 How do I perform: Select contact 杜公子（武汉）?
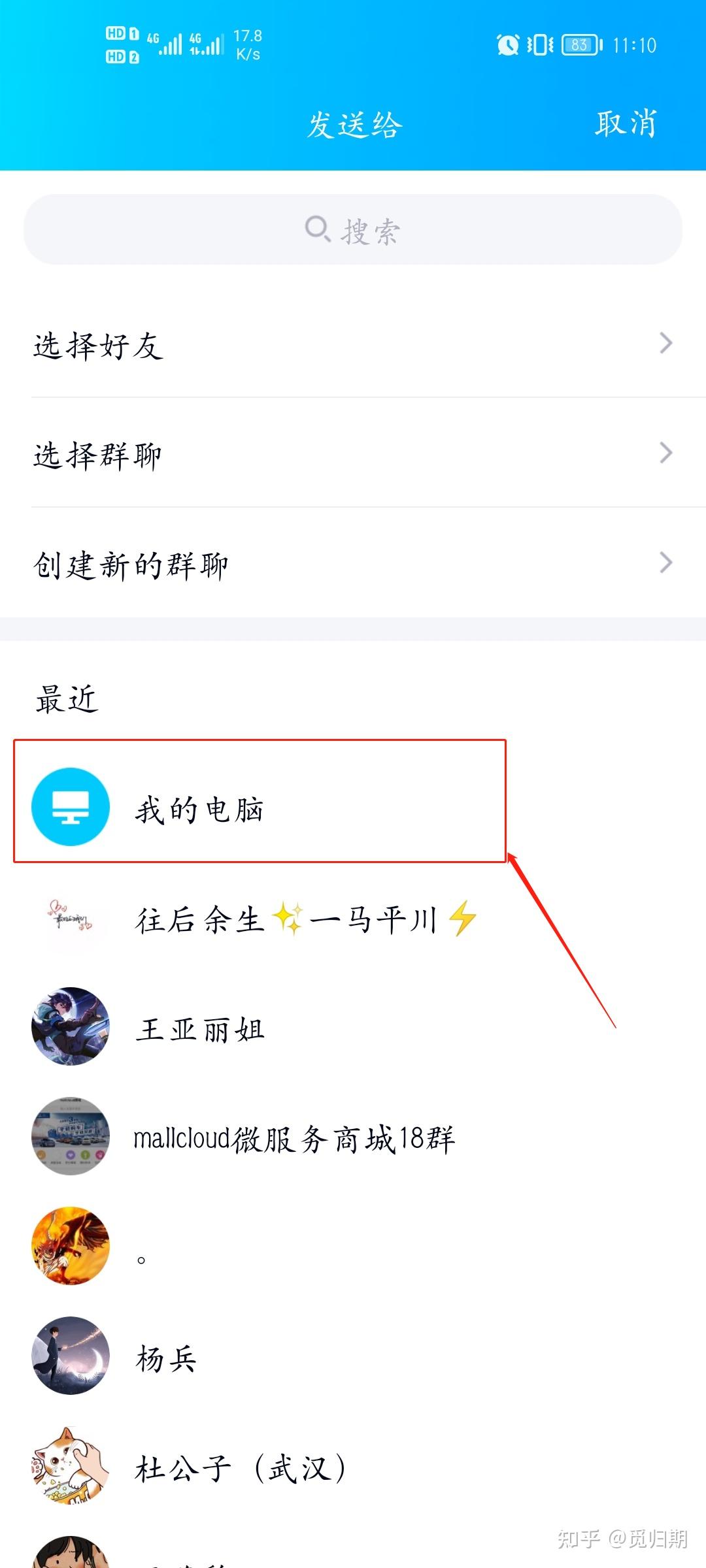[241, 1468]
